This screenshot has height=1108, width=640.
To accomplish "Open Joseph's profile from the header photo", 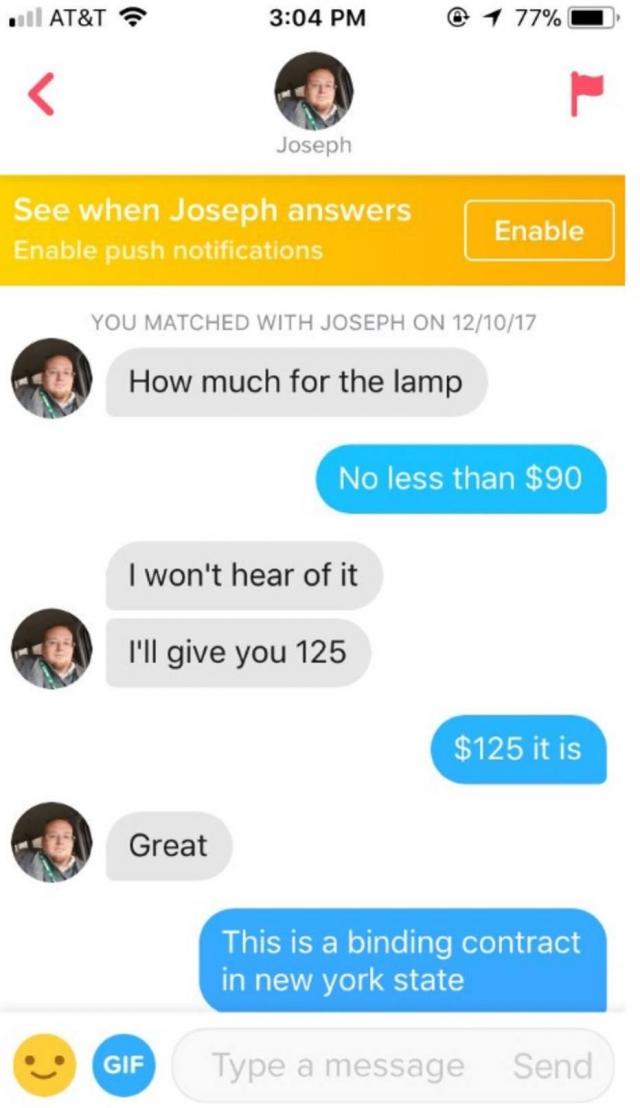I will click(x=313, y=91).
